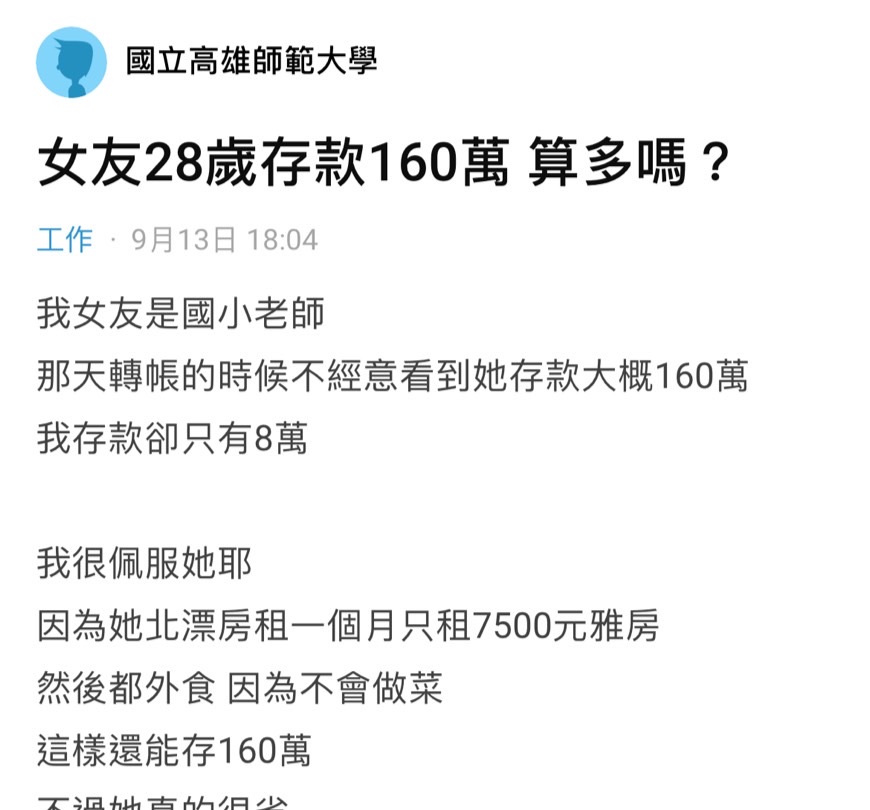Screen dimensions: 870x810
Task: Open the 工作 board link
Action: (x=64, y=240)
